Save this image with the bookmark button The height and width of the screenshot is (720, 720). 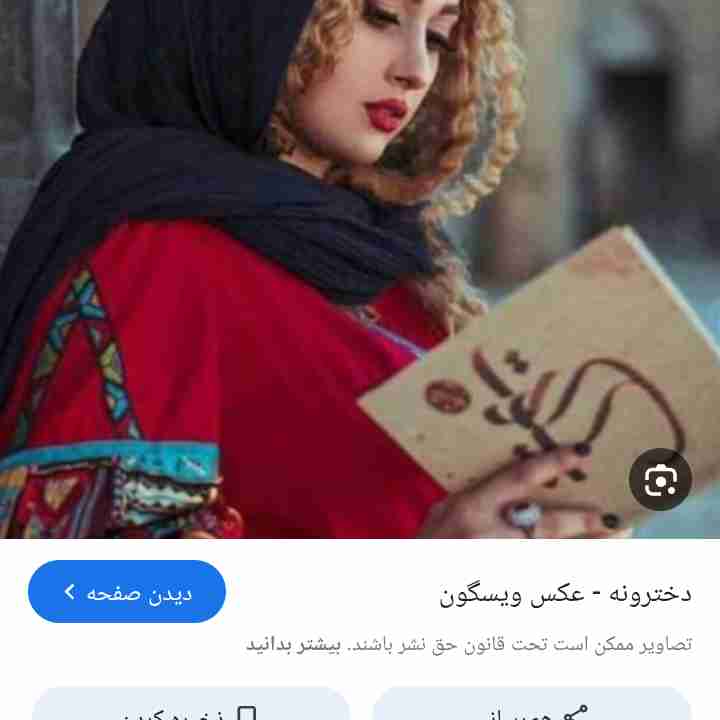(x=192, y=708)
